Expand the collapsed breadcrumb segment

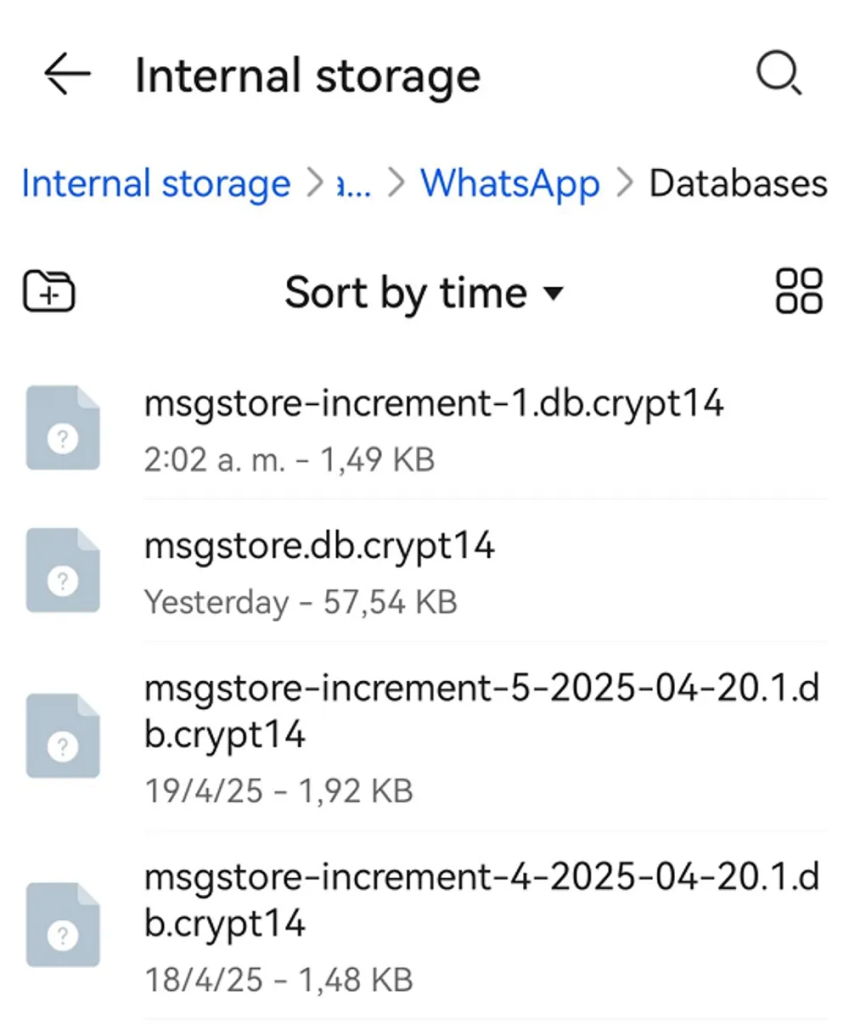(352, 183)
